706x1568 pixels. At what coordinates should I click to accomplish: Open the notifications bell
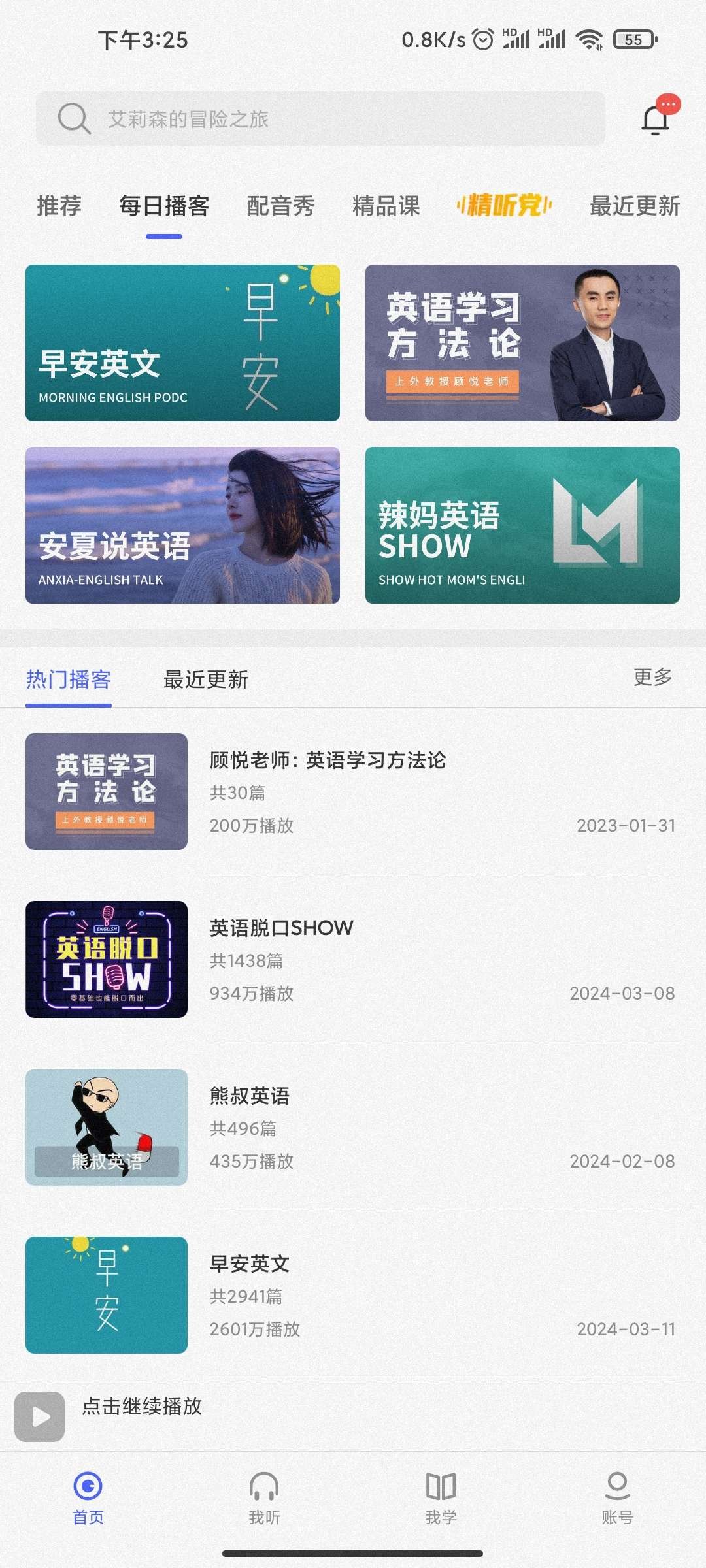point(656,120)
